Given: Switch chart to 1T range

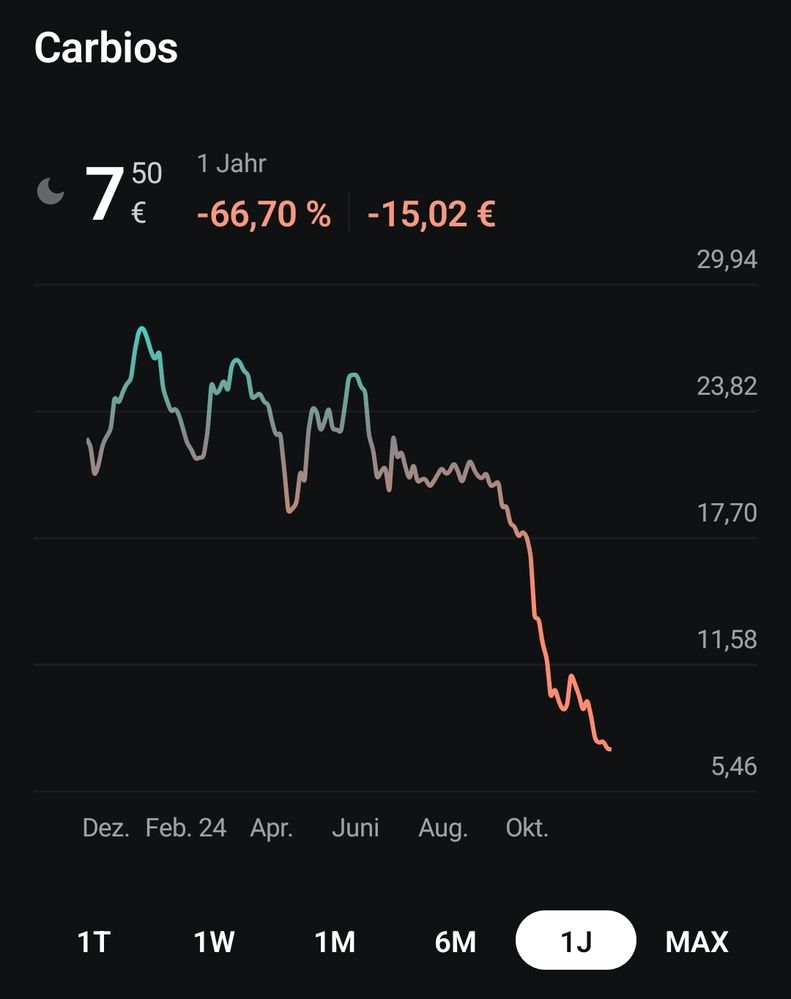Looking at the screenshot, I should pos(94,941).
